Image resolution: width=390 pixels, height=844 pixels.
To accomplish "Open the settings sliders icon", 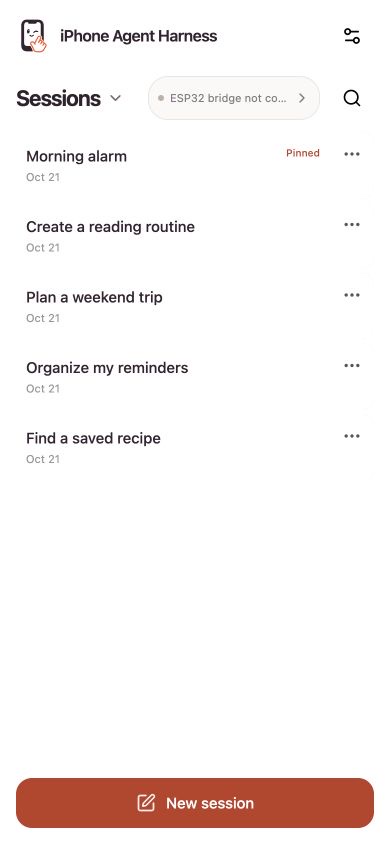I will coord(352,36).
